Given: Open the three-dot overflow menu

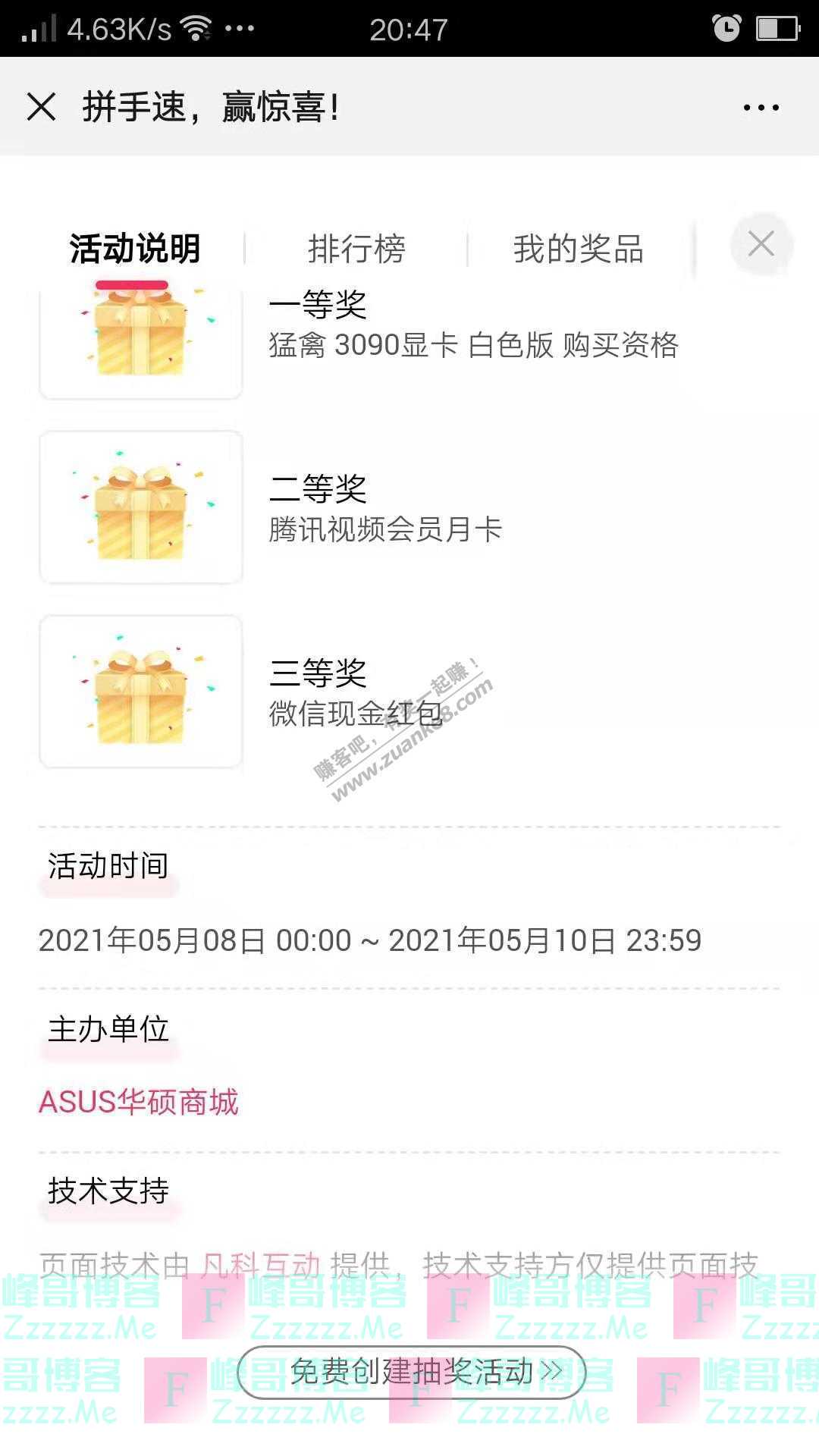Looking at the screenshot, I should [x=761, y=108].
